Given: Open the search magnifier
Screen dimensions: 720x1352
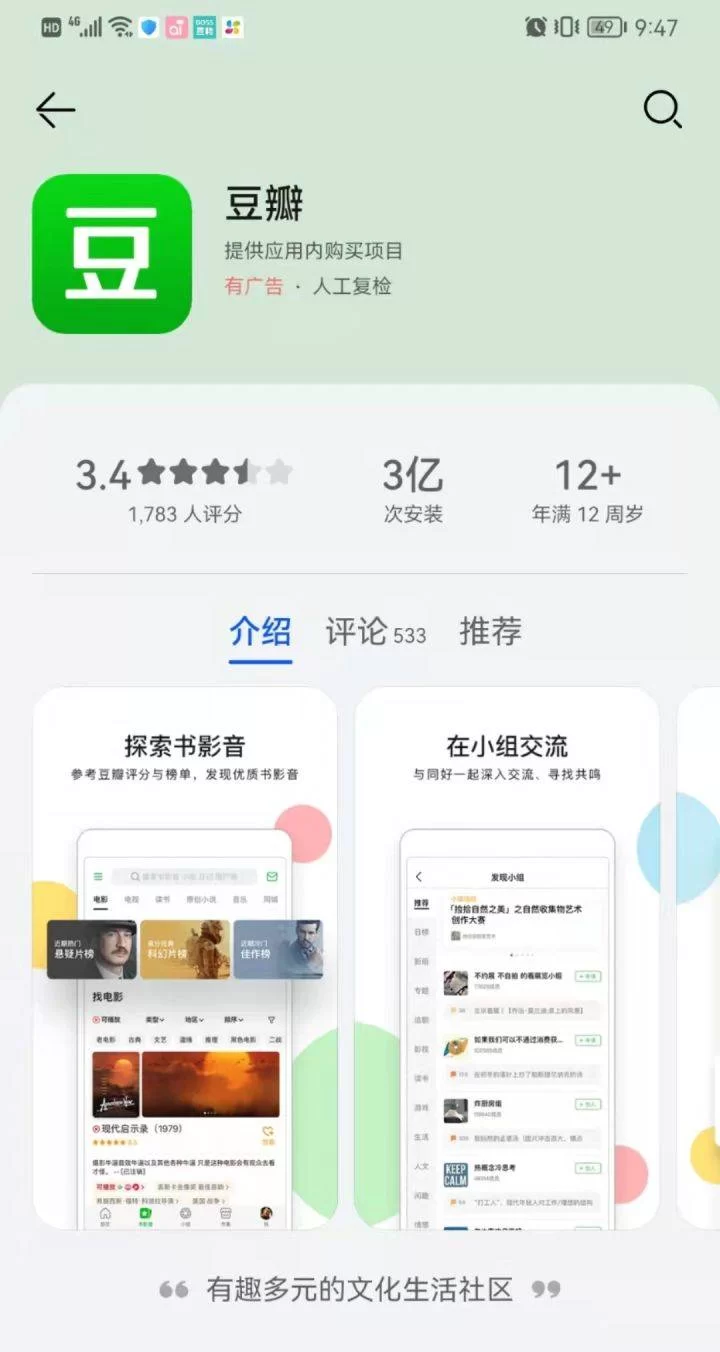Looking at the screenshot, I should 663,112.
